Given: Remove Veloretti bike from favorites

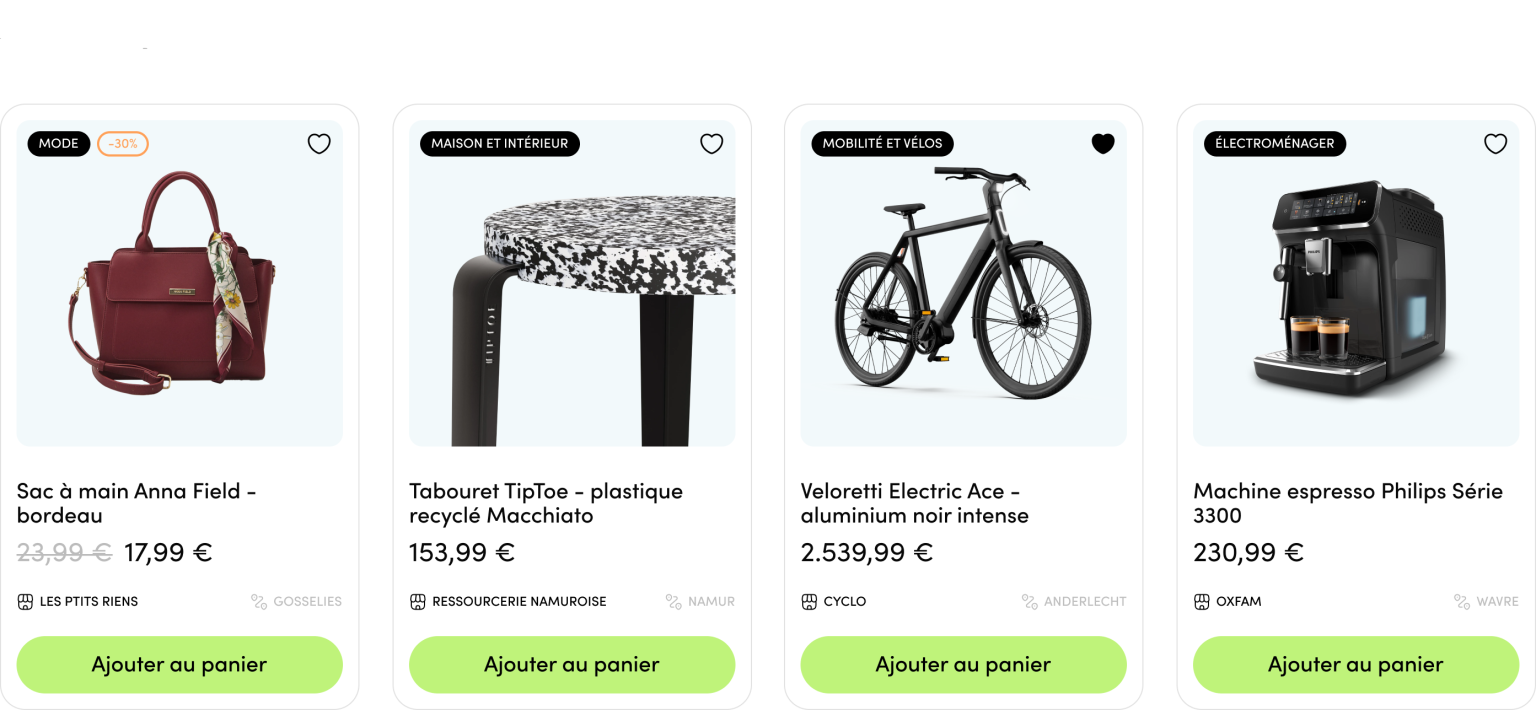Looking at the screenshot, I should (1103, 144).
